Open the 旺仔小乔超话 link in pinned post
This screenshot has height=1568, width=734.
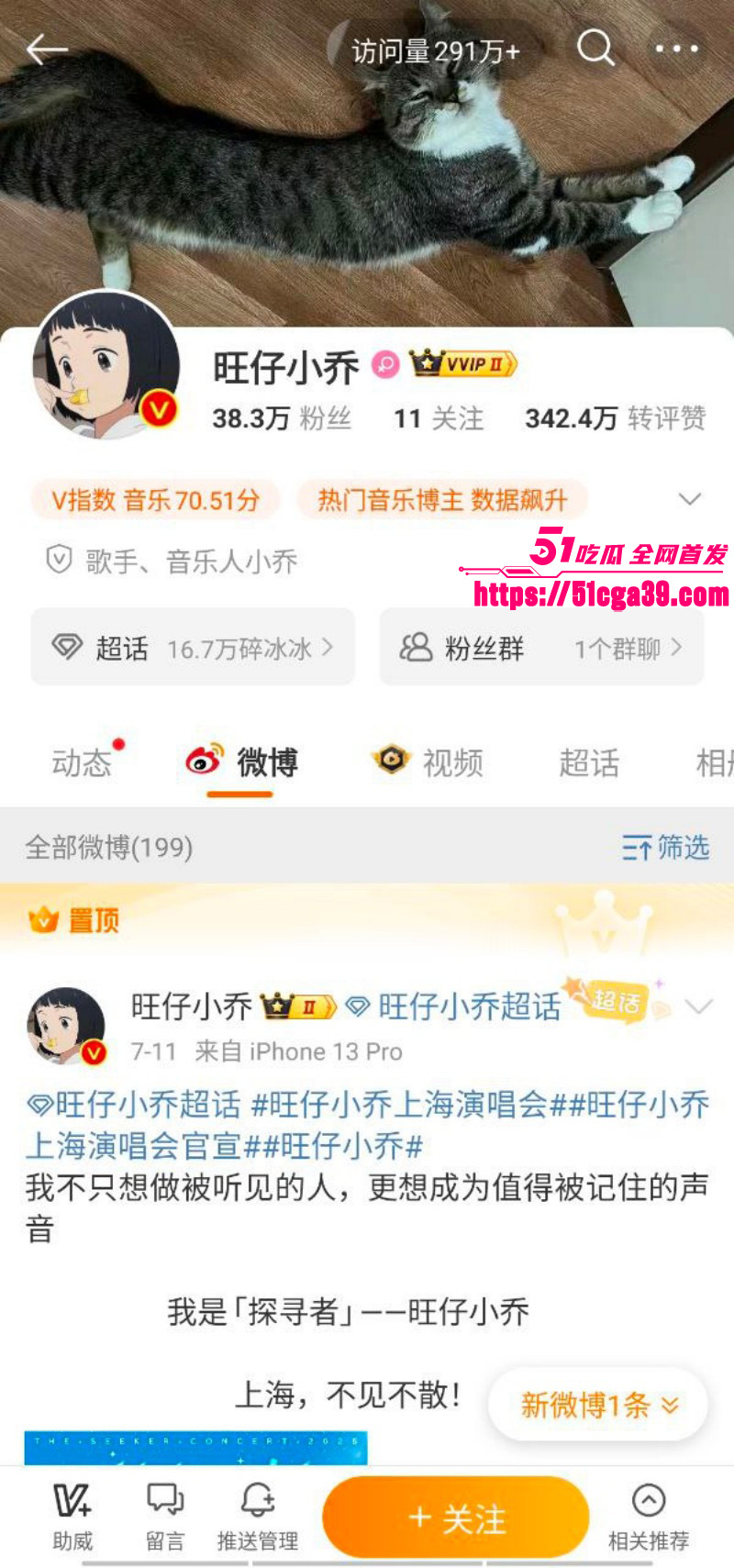(x=457, y=1006)
